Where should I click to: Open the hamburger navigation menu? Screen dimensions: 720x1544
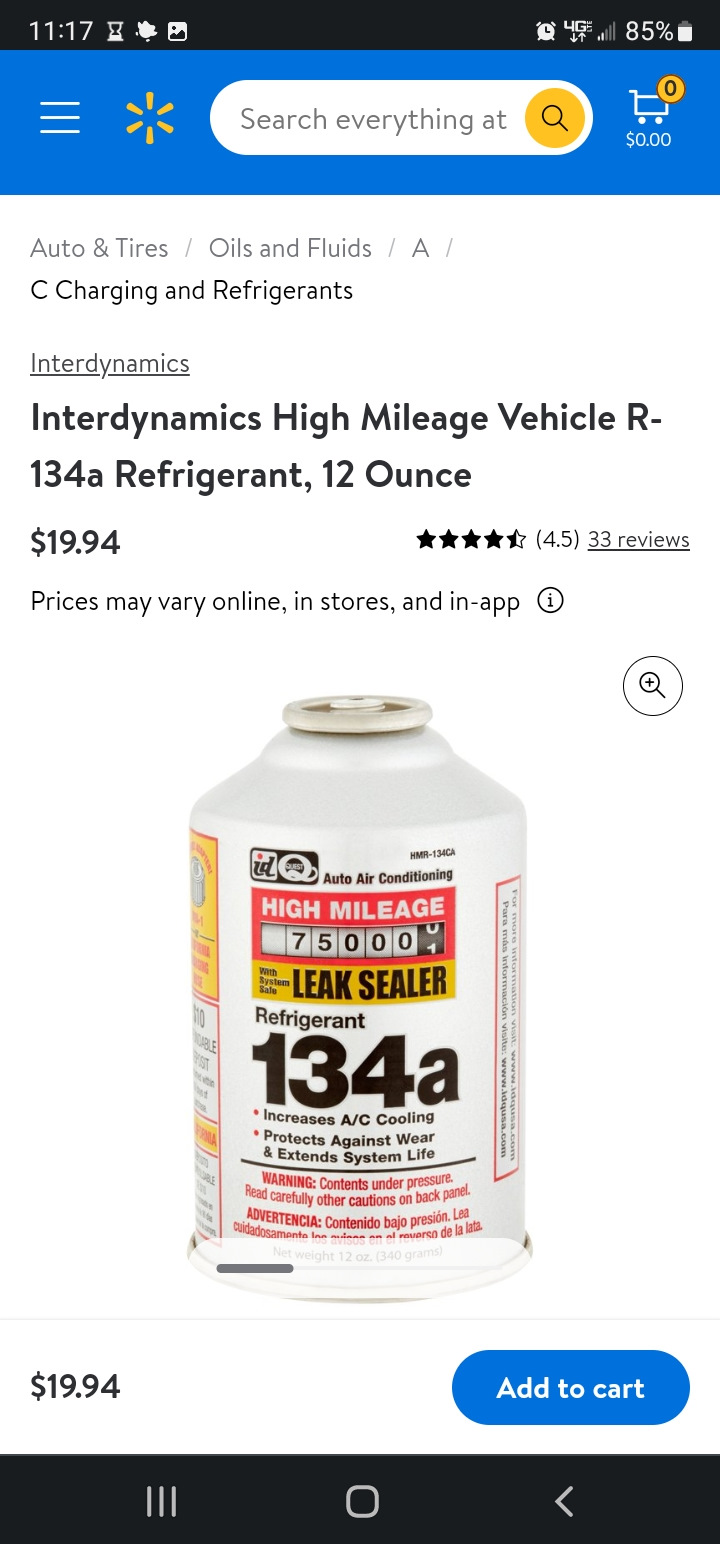[x=60, y=118]
